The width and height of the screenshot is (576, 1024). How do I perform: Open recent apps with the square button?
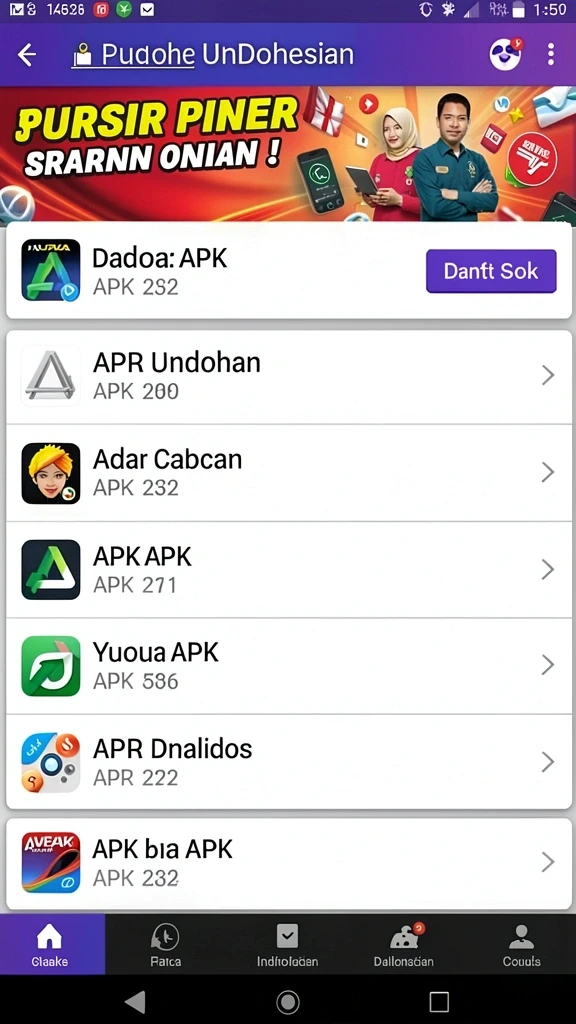[439, 1001]
